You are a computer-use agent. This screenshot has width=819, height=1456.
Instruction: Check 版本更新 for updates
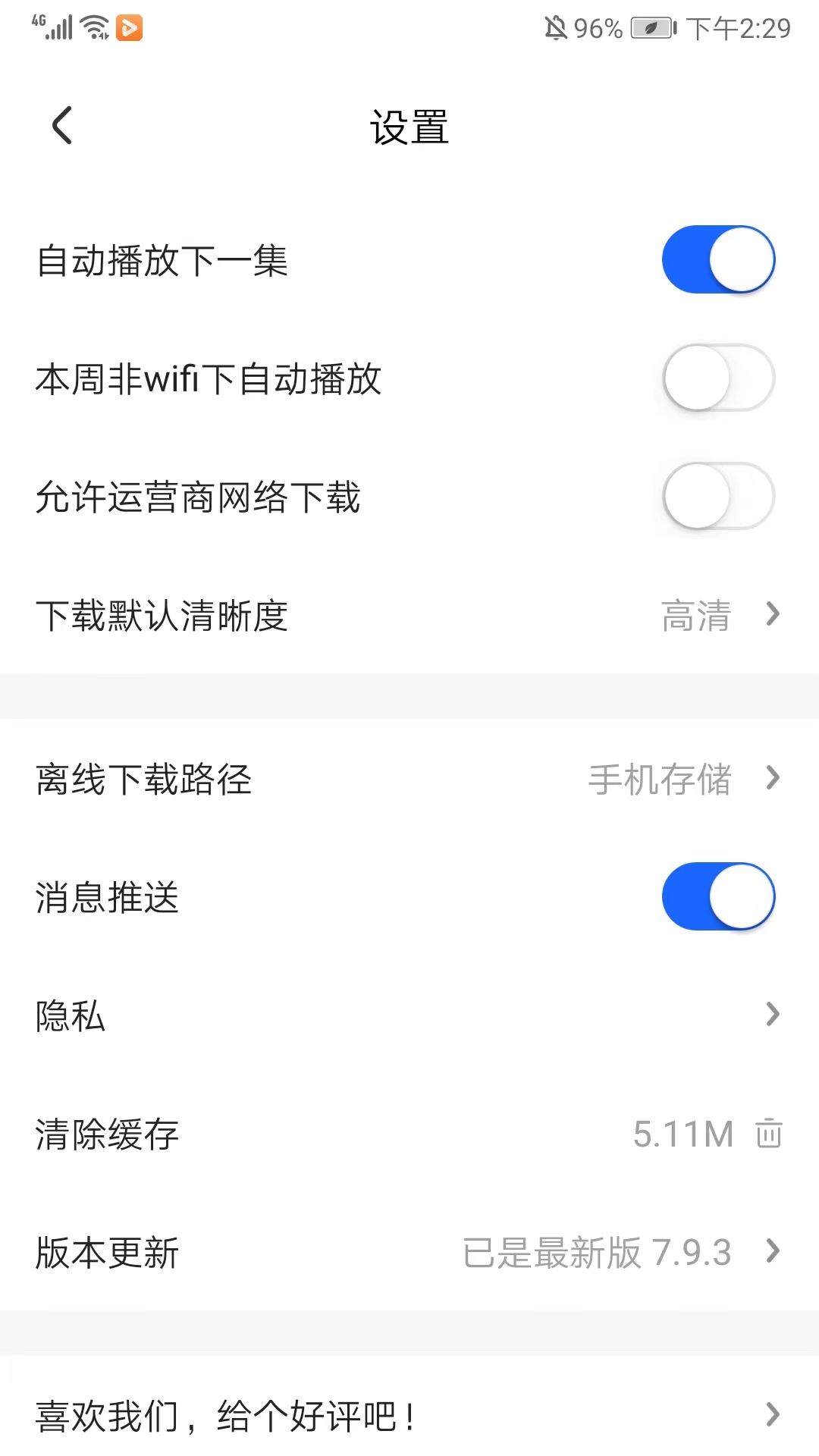pos(409,1252)
